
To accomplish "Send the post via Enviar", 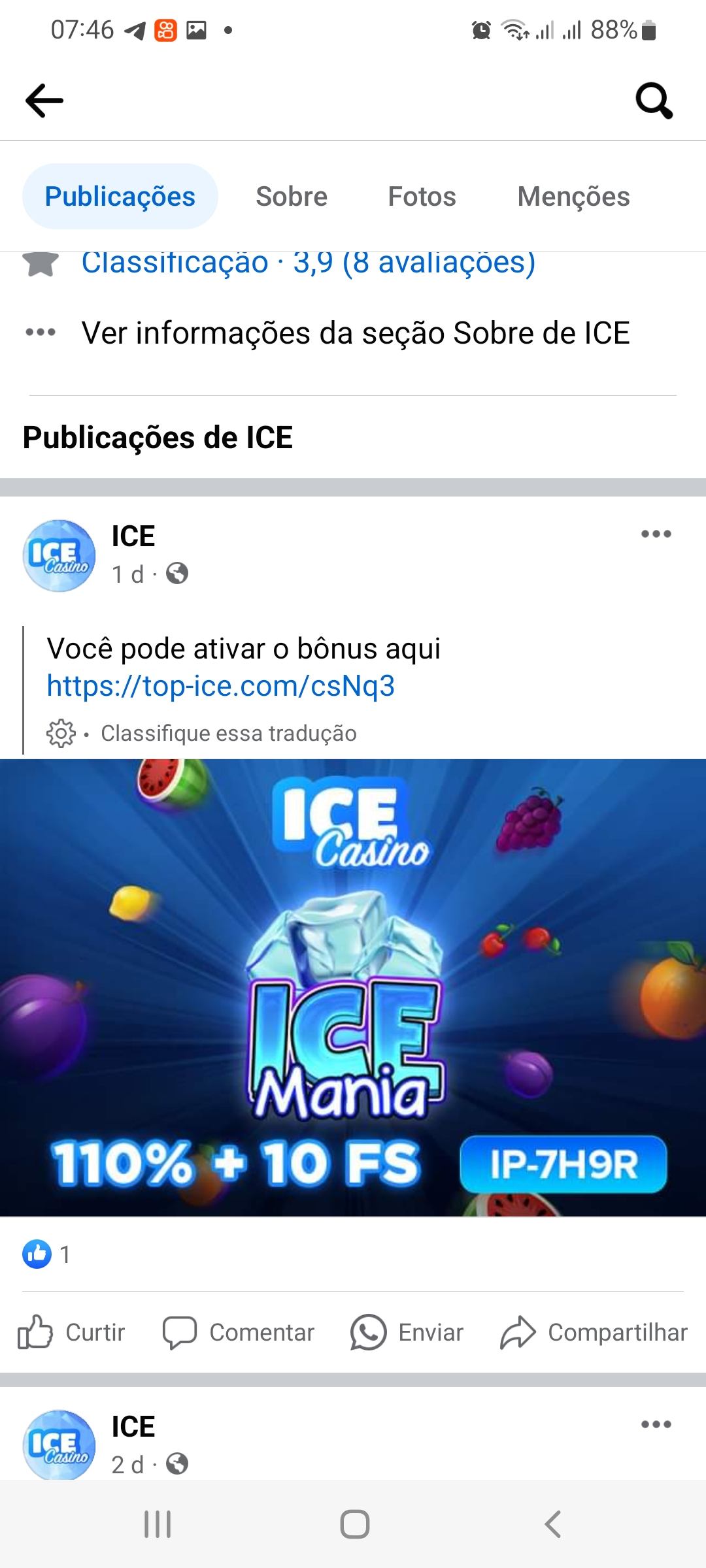I will coord(407,1332).
